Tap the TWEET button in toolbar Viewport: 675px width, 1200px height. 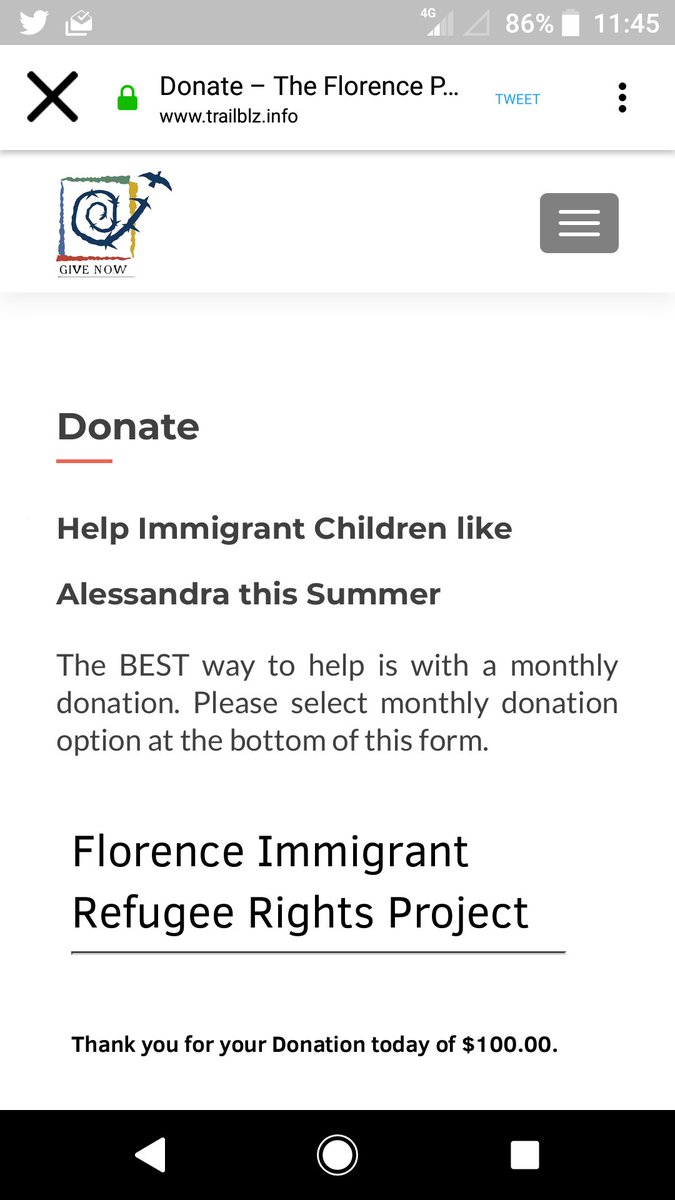[517, 99]
